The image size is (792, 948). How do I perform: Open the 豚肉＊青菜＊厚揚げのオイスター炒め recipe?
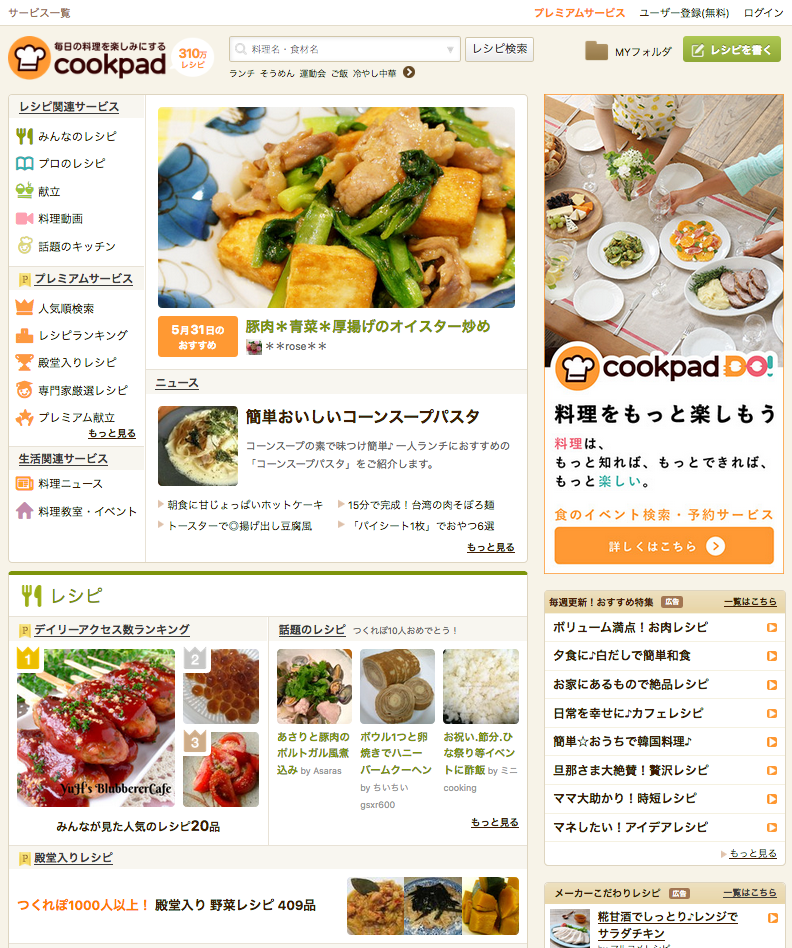point(367,327)
